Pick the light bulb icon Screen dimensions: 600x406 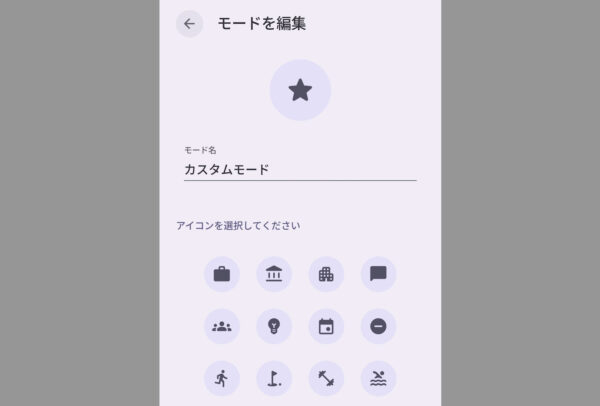point(274,326)
